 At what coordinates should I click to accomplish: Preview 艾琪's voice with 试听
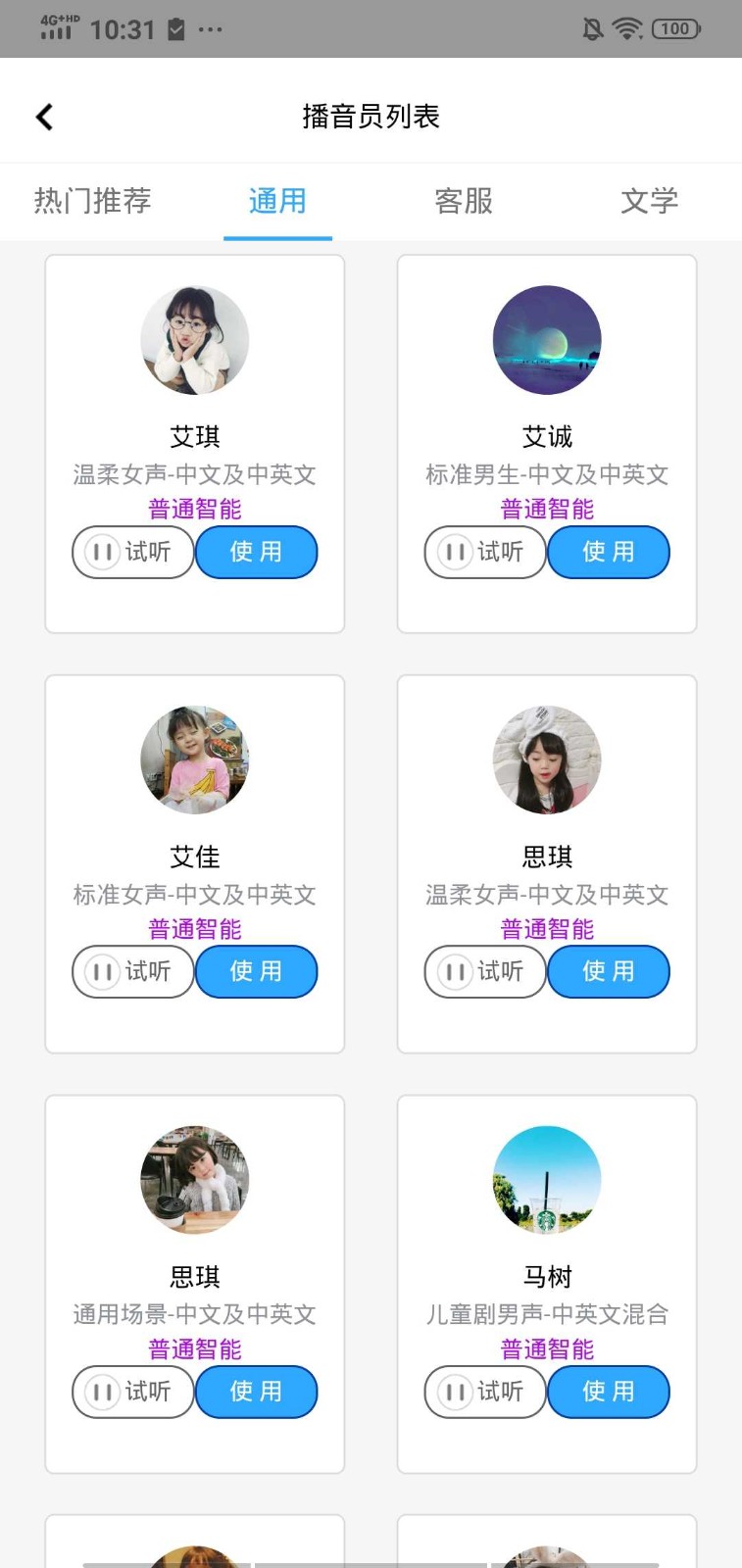132,552
